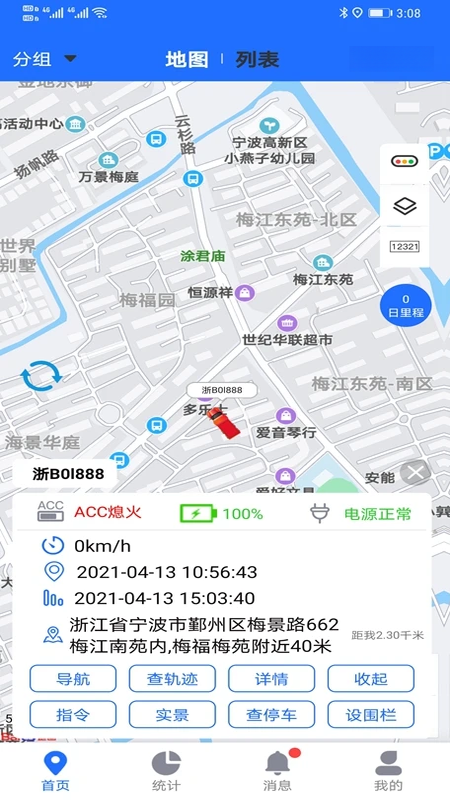
Task: Select the 地图 map tab
Action: pos(187,59)
